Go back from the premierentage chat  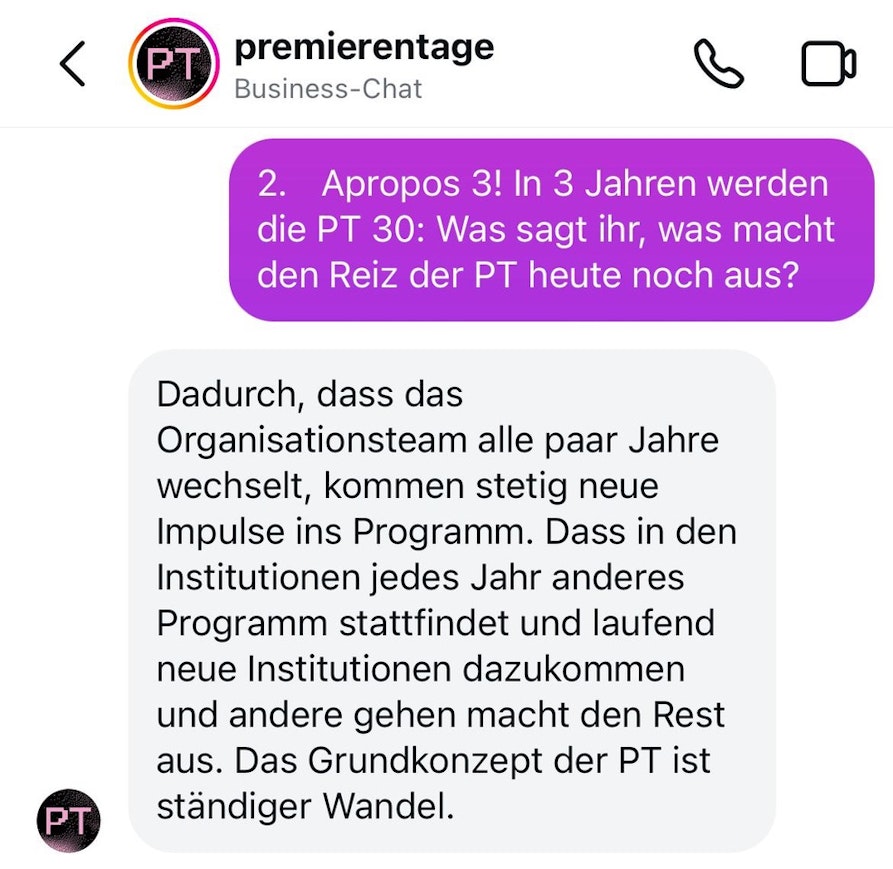[72, 64]
